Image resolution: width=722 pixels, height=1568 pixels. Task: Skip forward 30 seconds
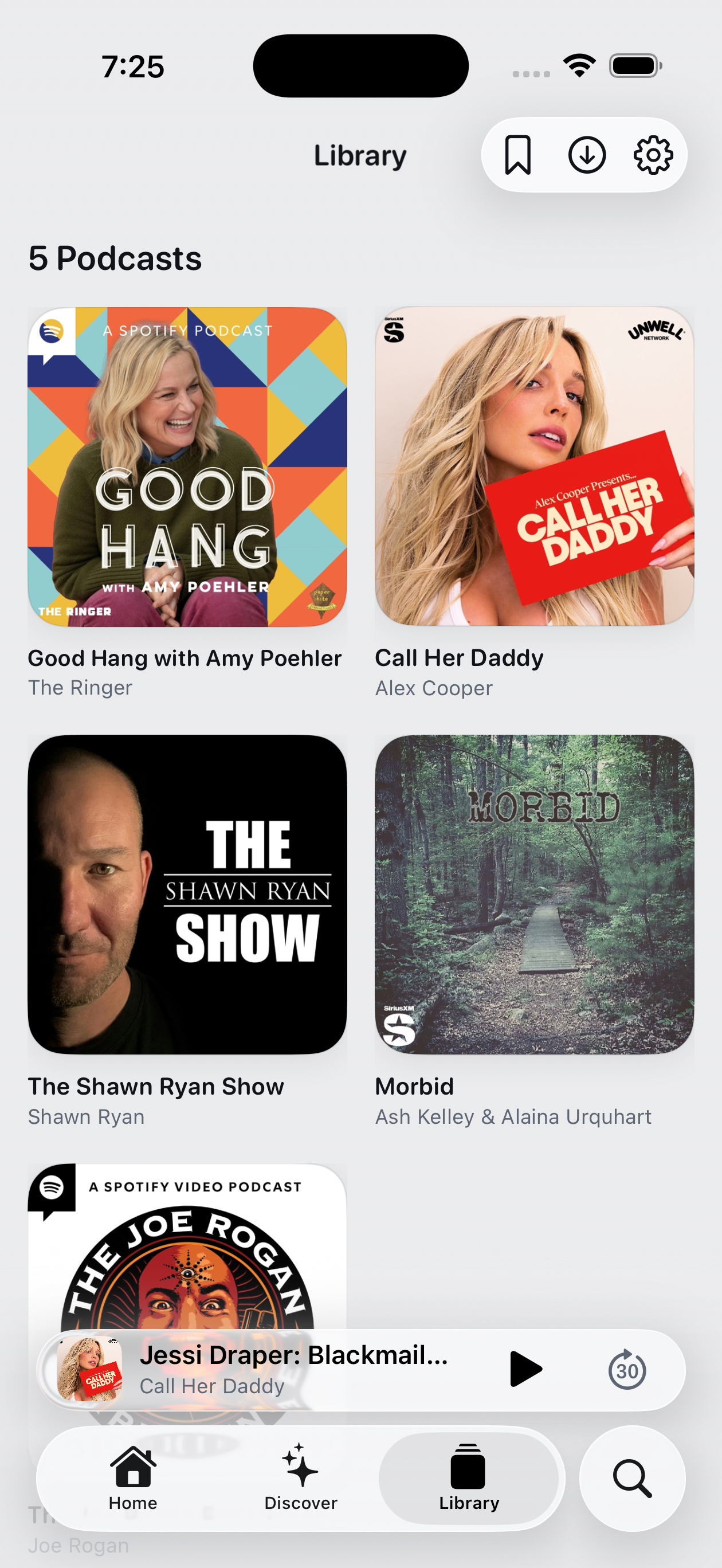point(626,1370)
